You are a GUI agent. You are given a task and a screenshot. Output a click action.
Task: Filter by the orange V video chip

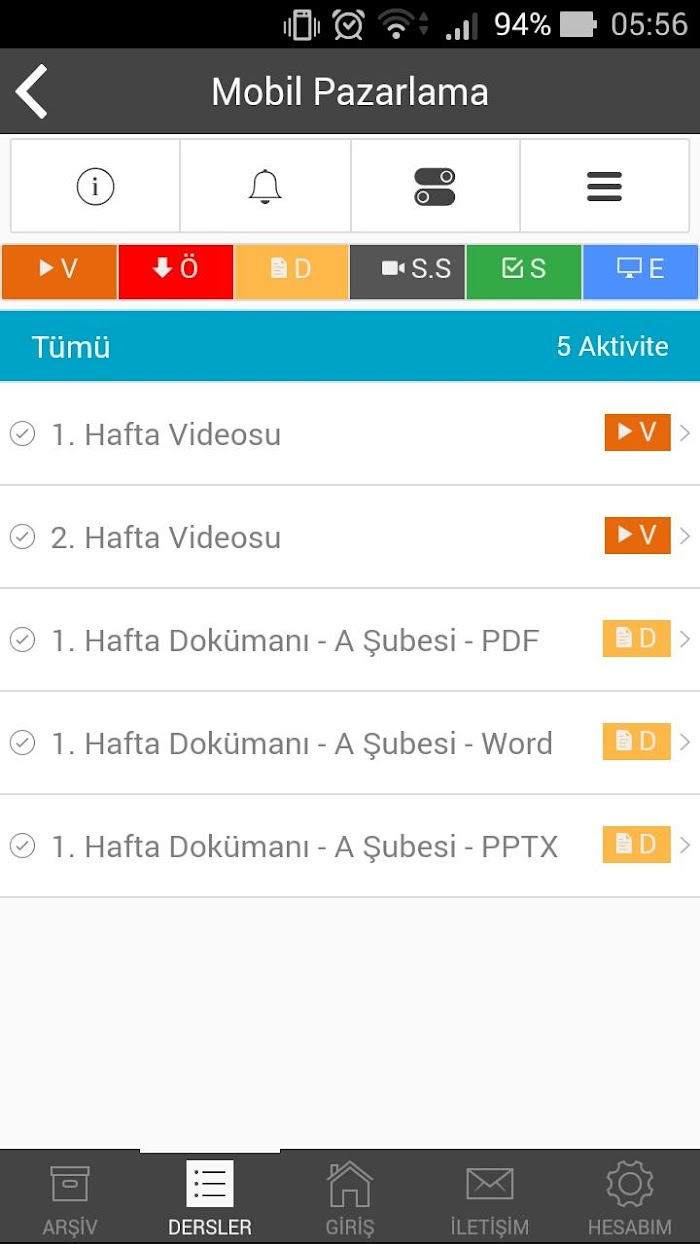[x=59, y=270]
